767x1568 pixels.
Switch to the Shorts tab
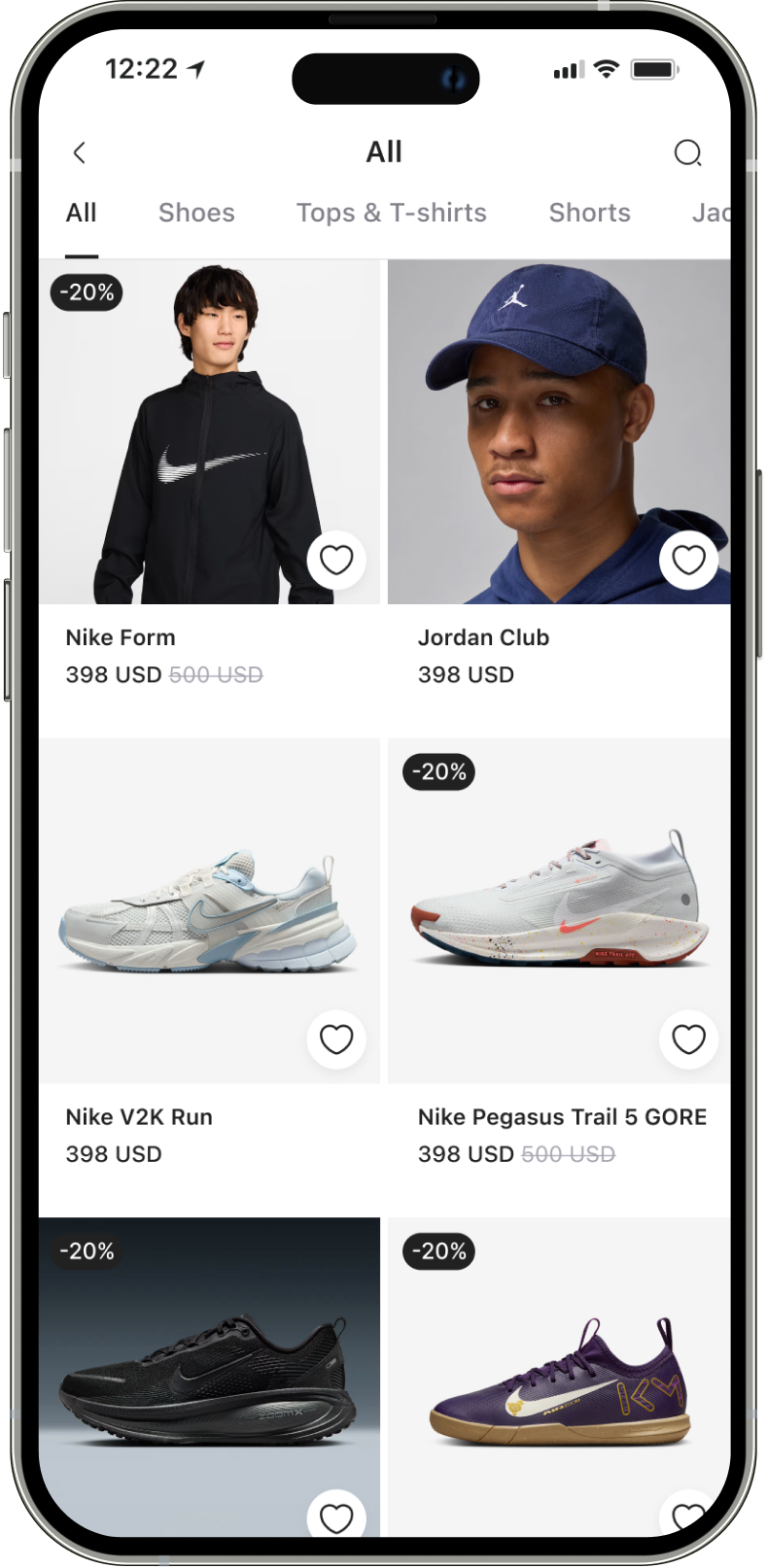tap(589, 213)
